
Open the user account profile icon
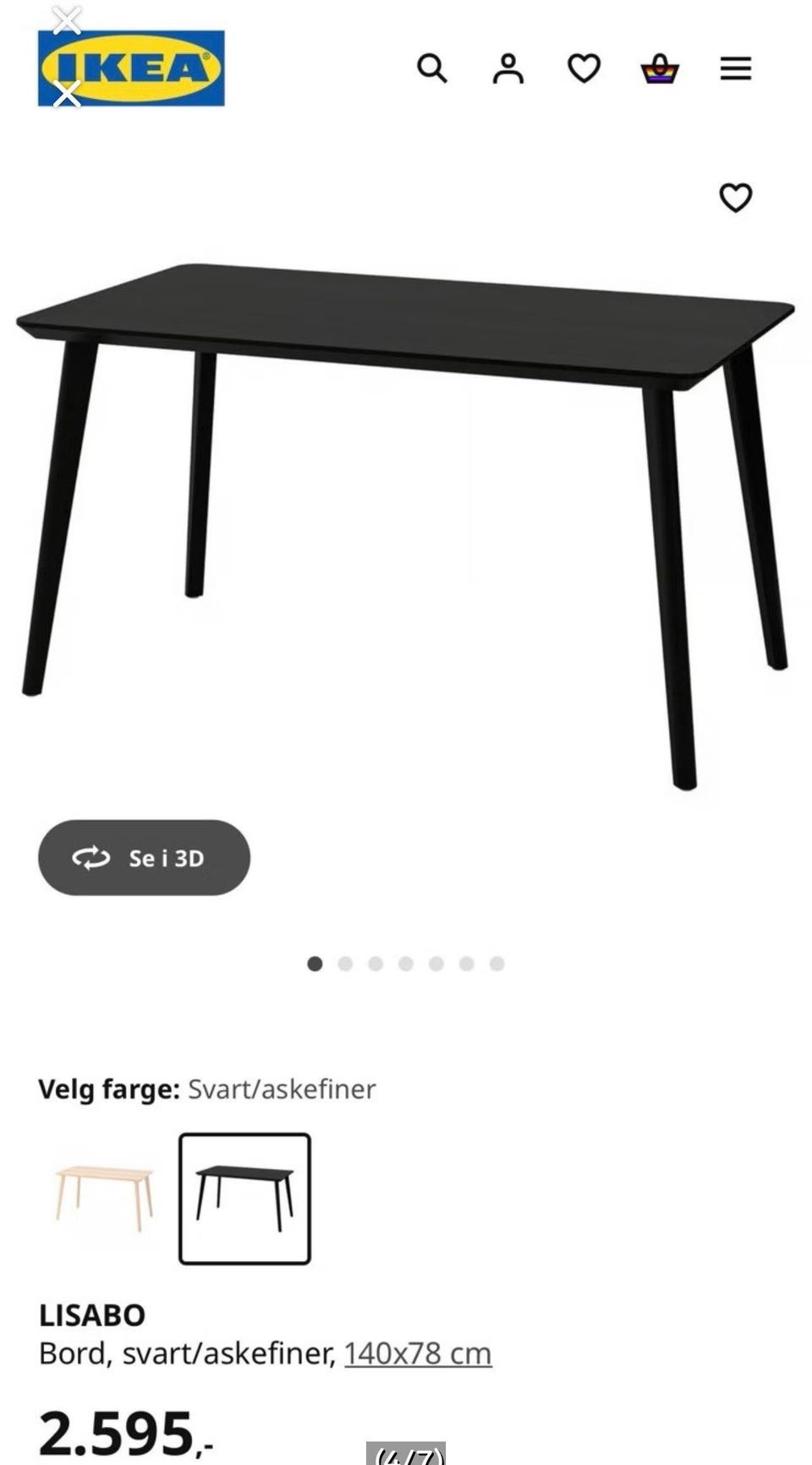(508, 69)
